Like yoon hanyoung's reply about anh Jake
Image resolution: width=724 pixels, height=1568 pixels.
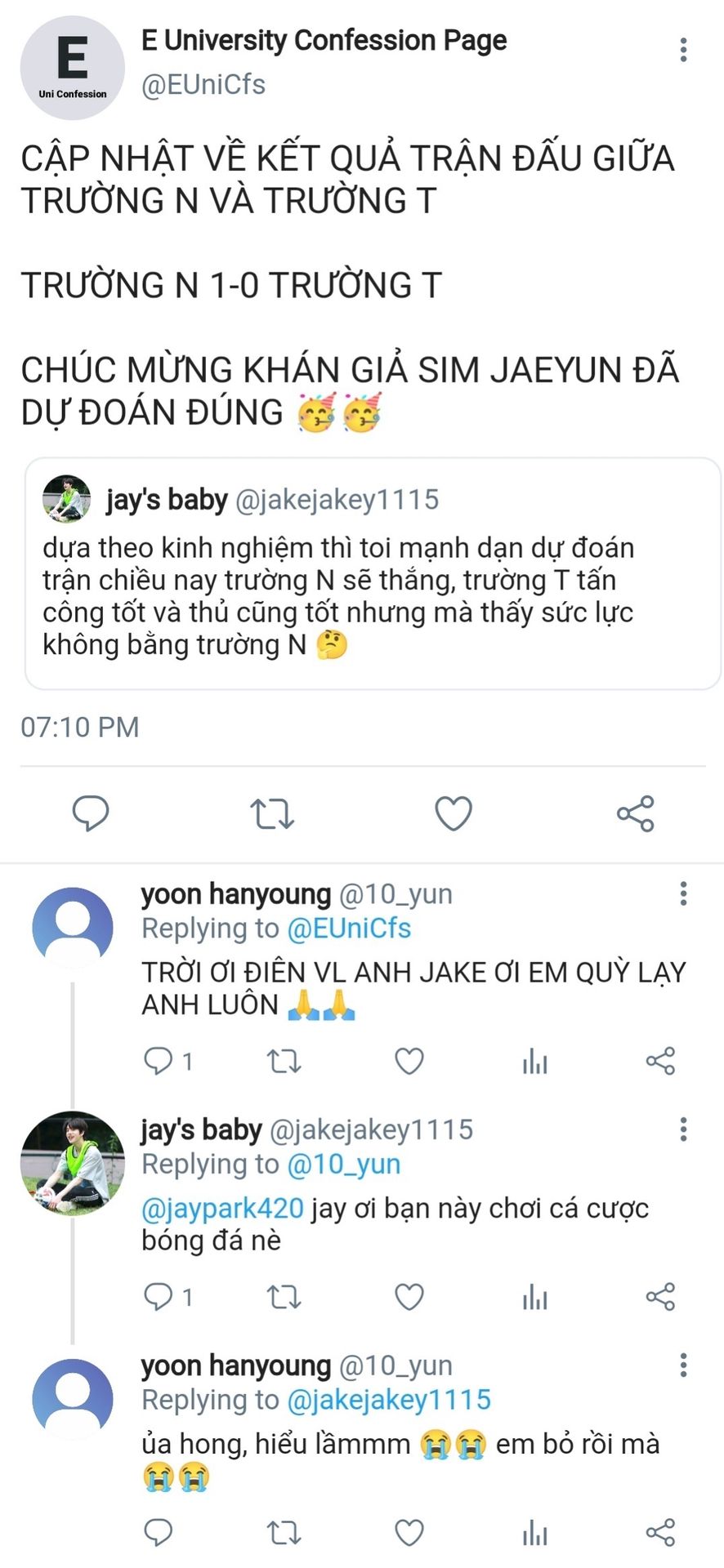click(409, 1061)
